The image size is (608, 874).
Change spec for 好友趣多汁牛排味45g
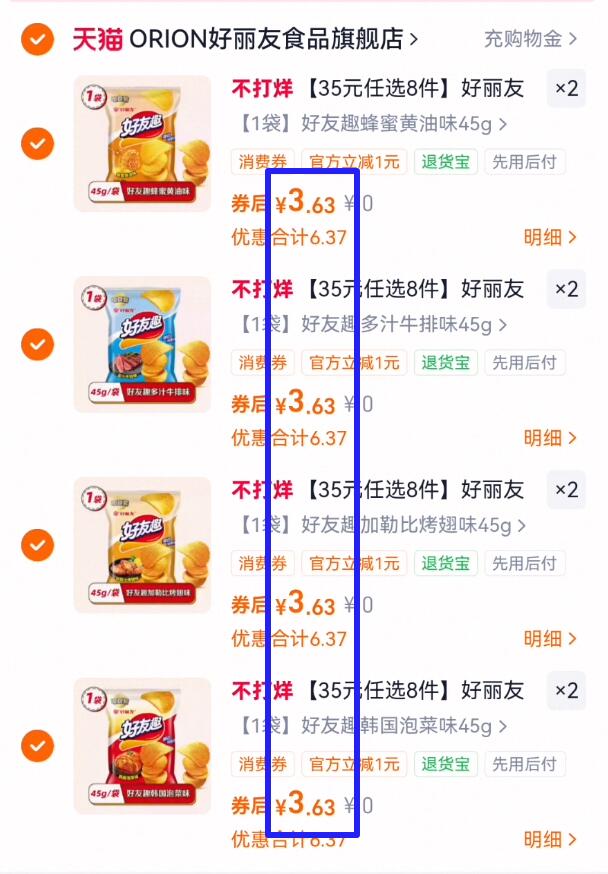(372, 325)
